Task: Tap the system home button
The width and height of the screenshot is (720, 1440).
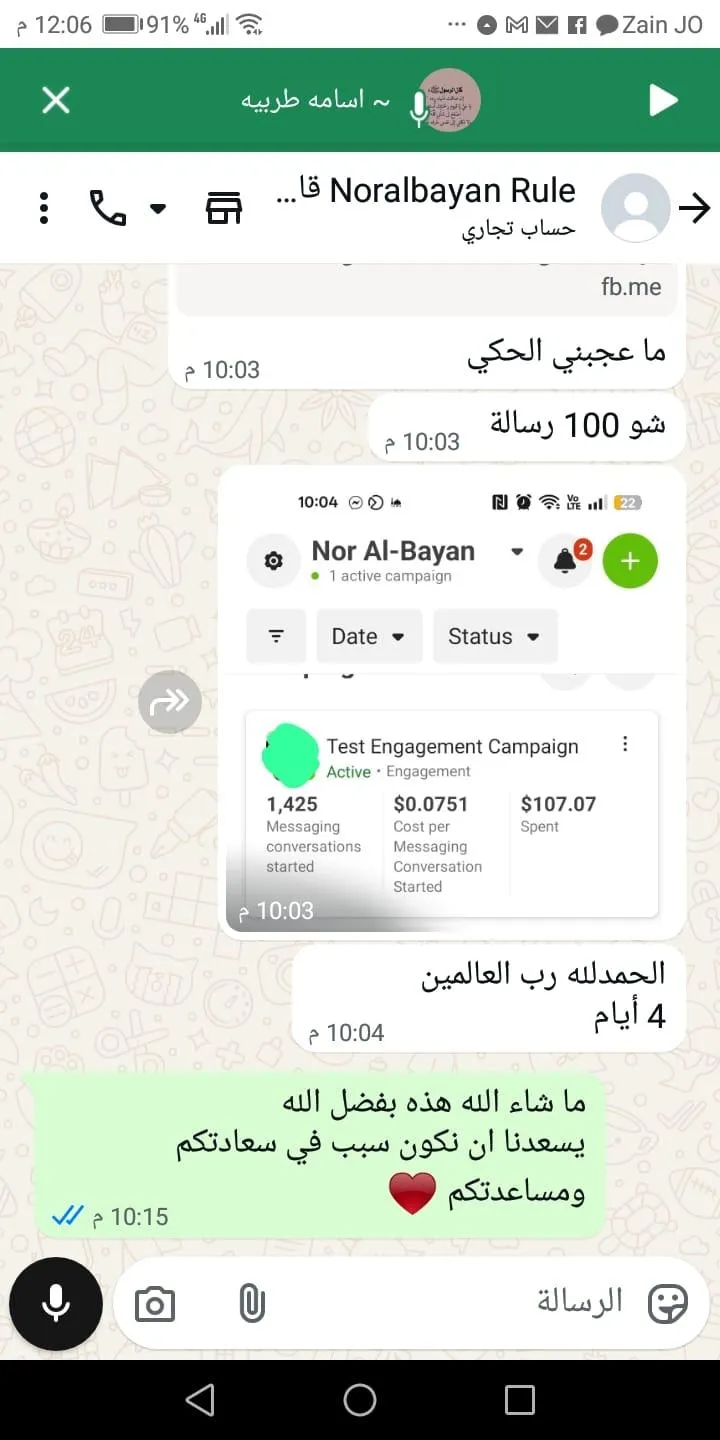Action: point(360,1400)
